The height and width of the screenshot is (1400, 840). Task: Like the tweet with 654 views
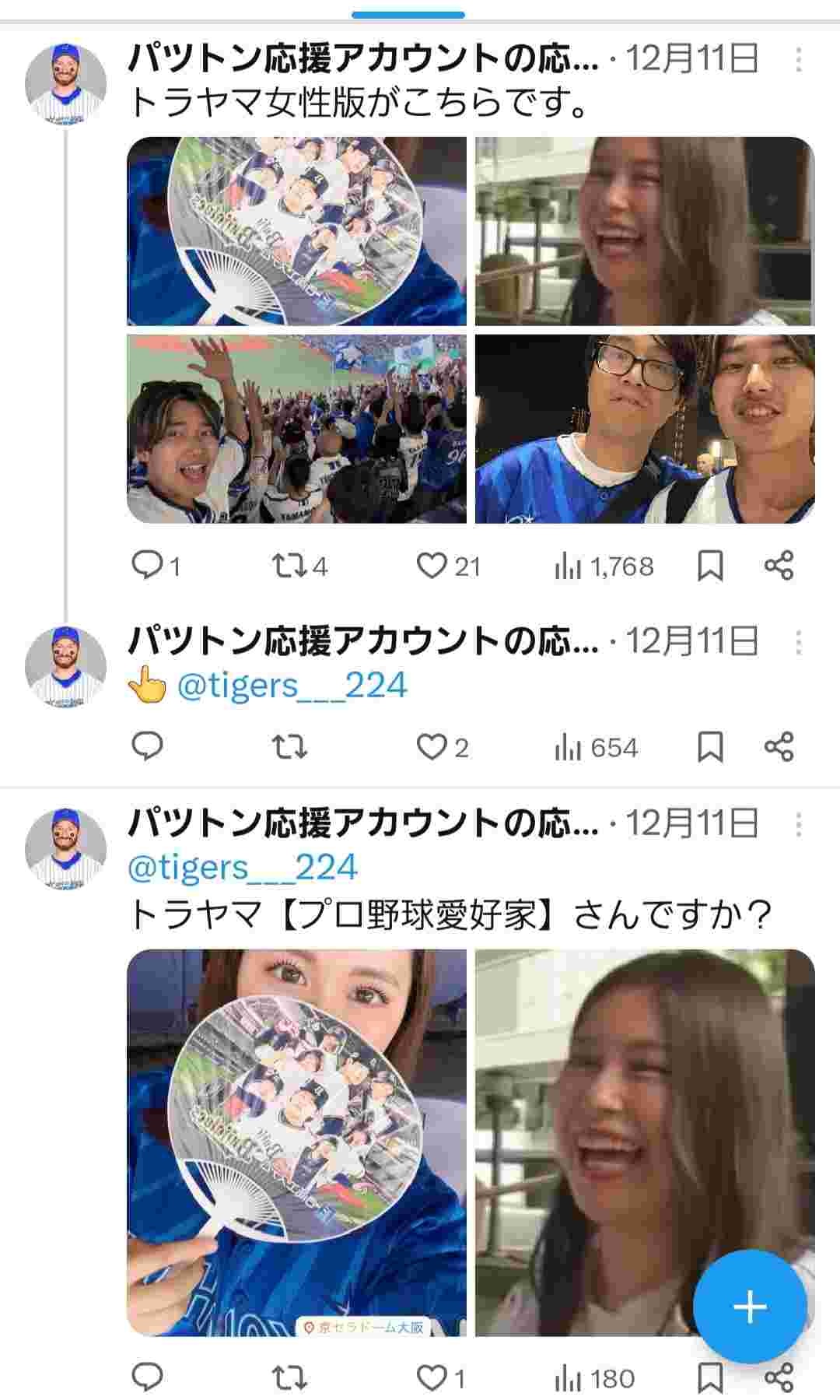coord(431,747)
